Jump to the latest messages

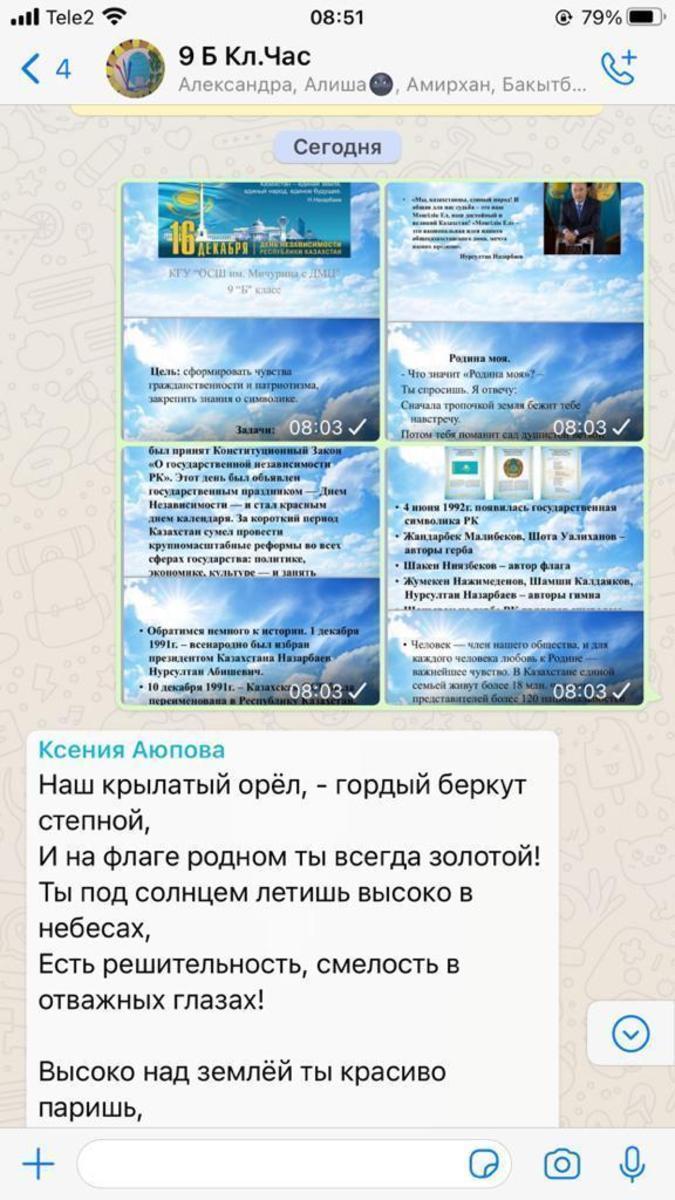coord(631,1034)
